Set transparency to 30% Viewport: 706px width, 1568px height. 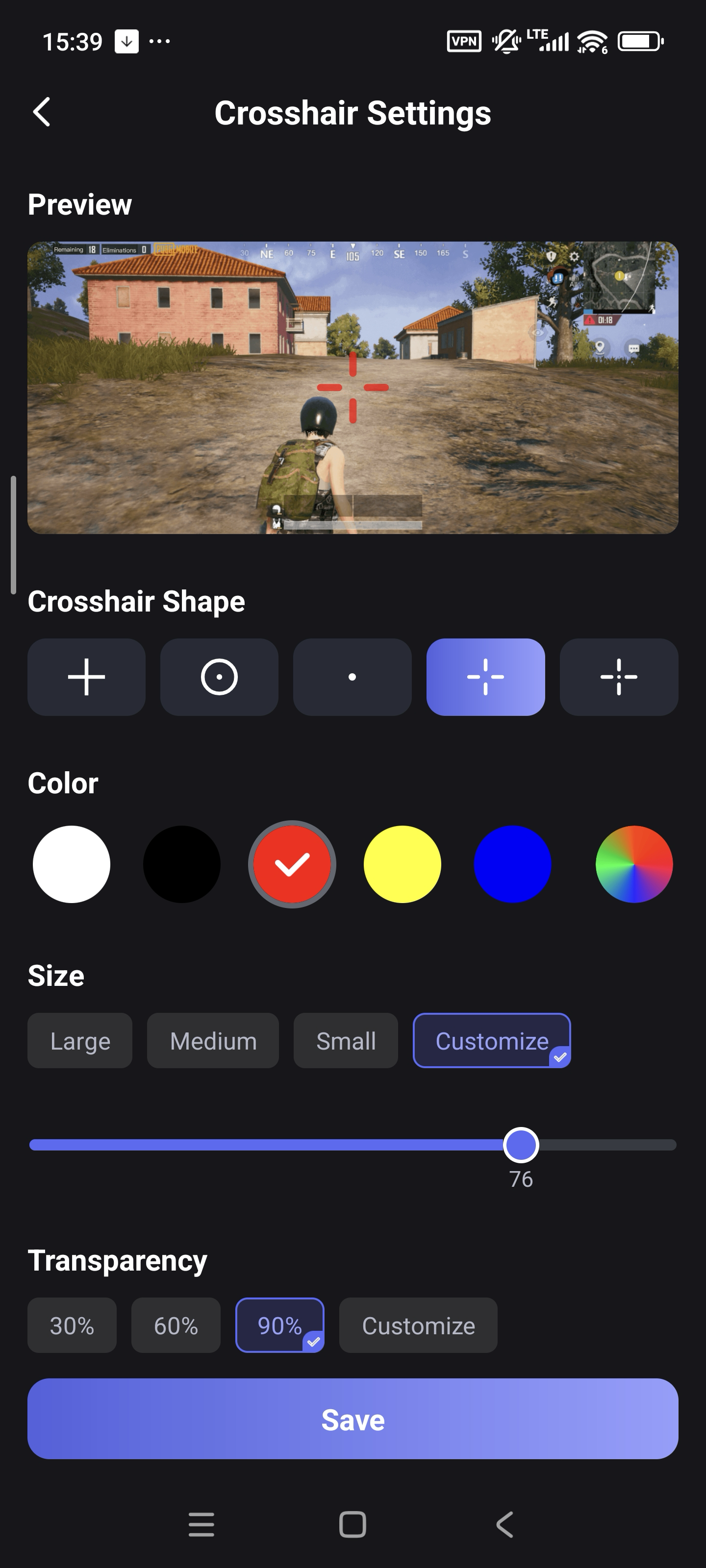click(x=72, y=1325)
